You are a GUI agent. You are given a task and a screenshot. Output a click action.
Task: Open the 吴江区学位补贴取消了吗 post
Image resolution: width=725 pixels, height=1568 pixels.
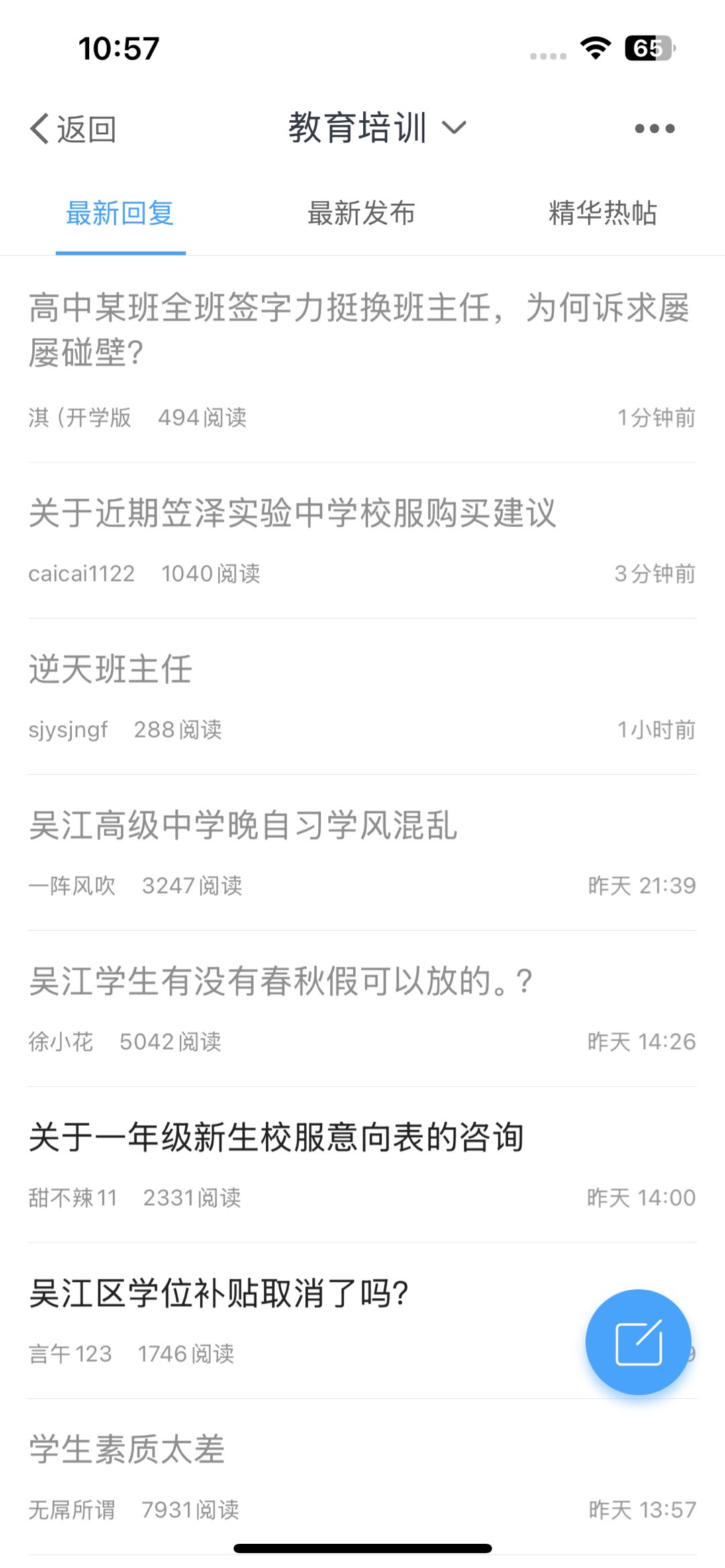coord(219,1294)
